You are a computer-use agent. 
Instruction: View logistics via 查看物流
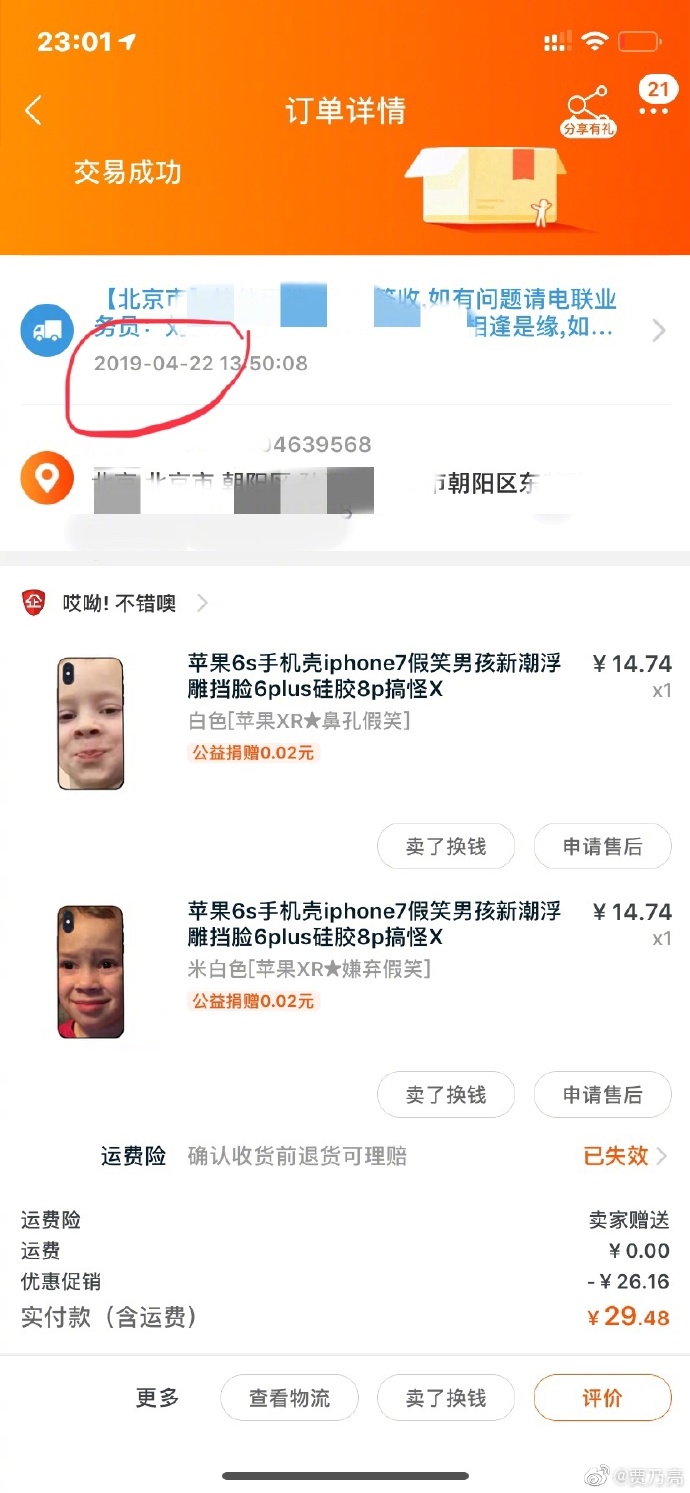289,1398
